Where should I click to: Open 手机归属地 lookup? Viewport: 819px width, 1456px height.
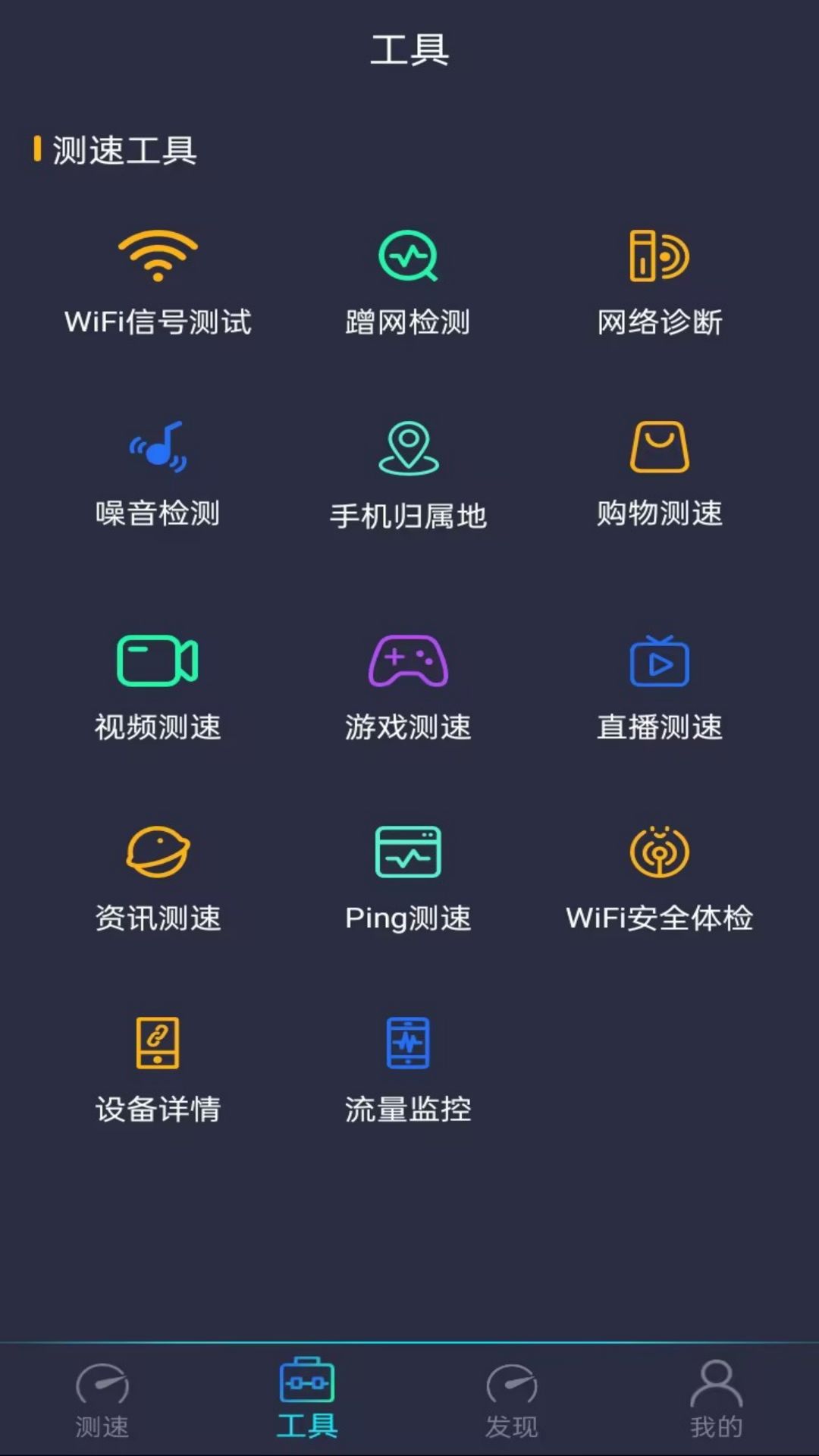tap(408, 475)
